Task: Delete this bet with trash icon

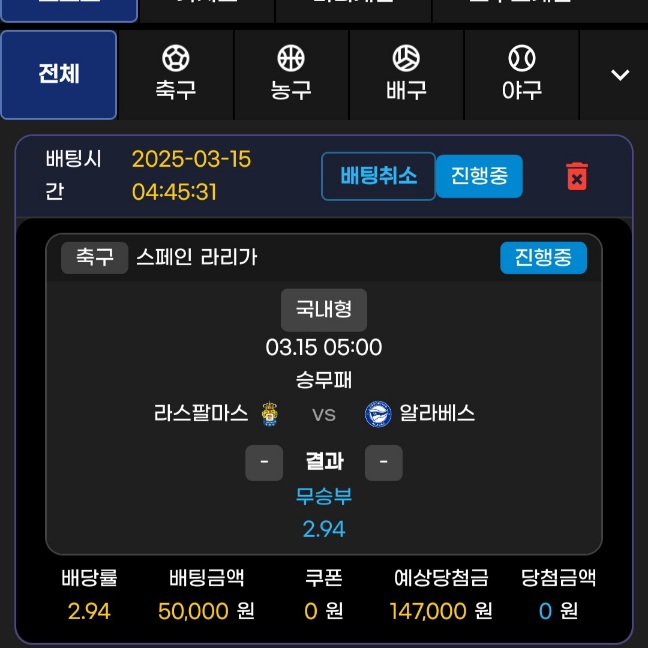Action: click(x=576, y=176)
